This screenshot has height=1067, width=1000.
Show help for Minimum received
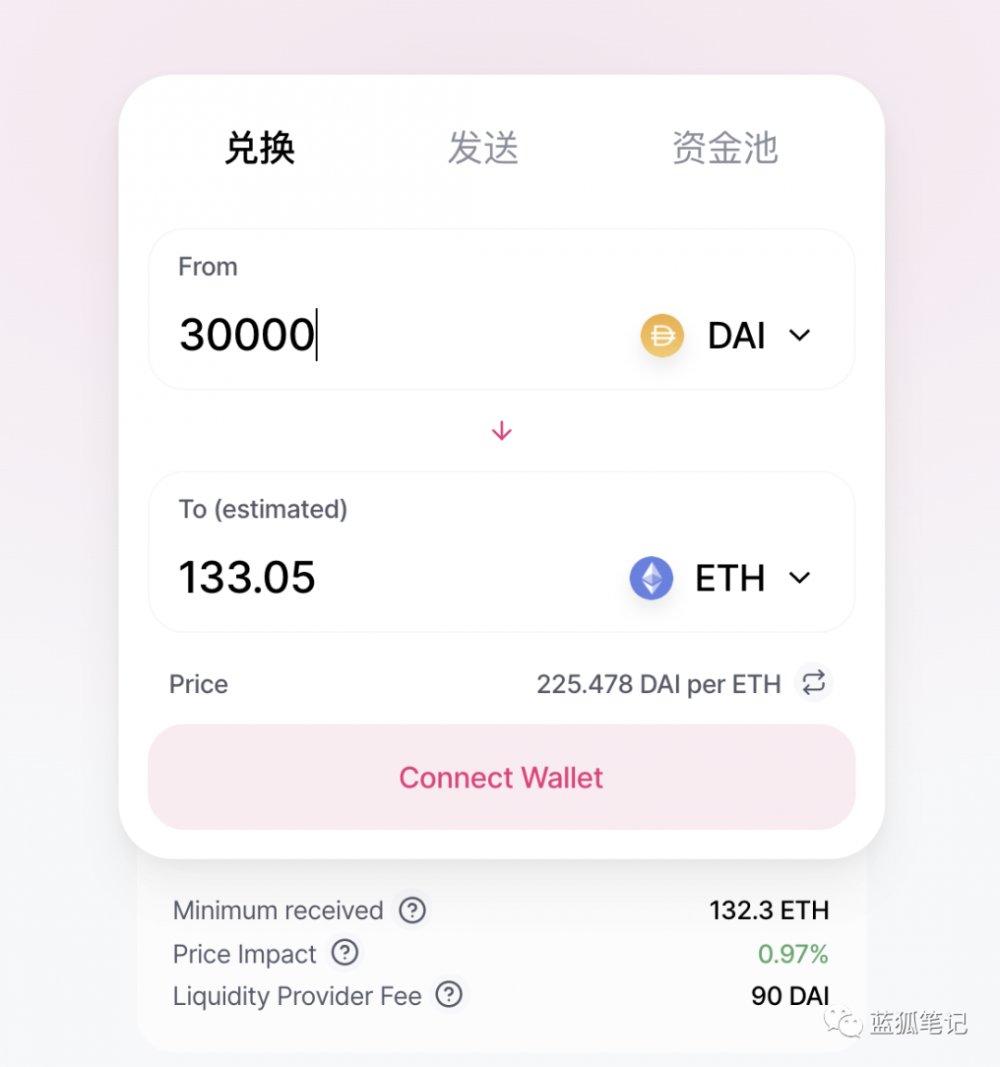[x=412, y=910]
